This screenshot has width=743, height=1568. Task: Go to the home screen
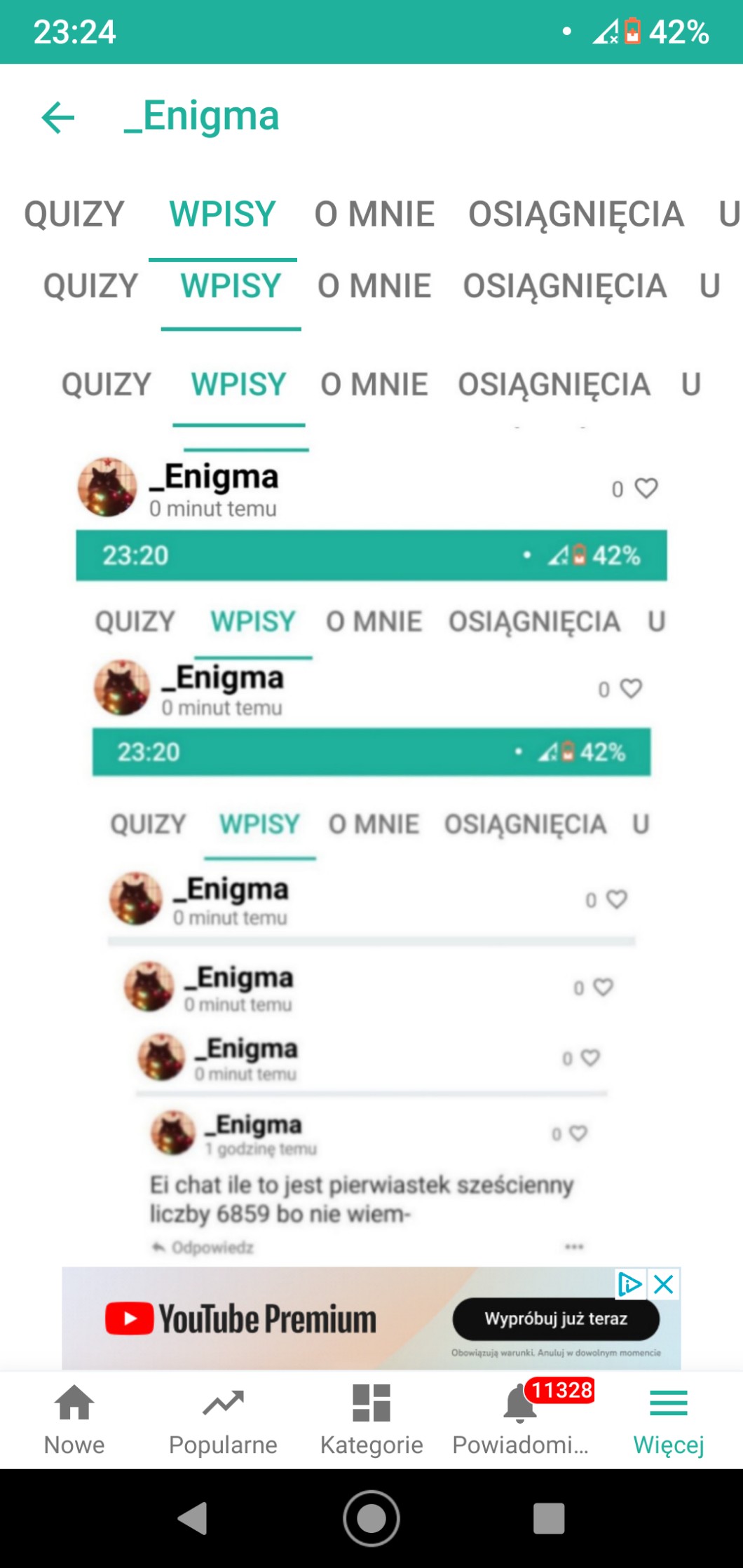click(371, 1518)
